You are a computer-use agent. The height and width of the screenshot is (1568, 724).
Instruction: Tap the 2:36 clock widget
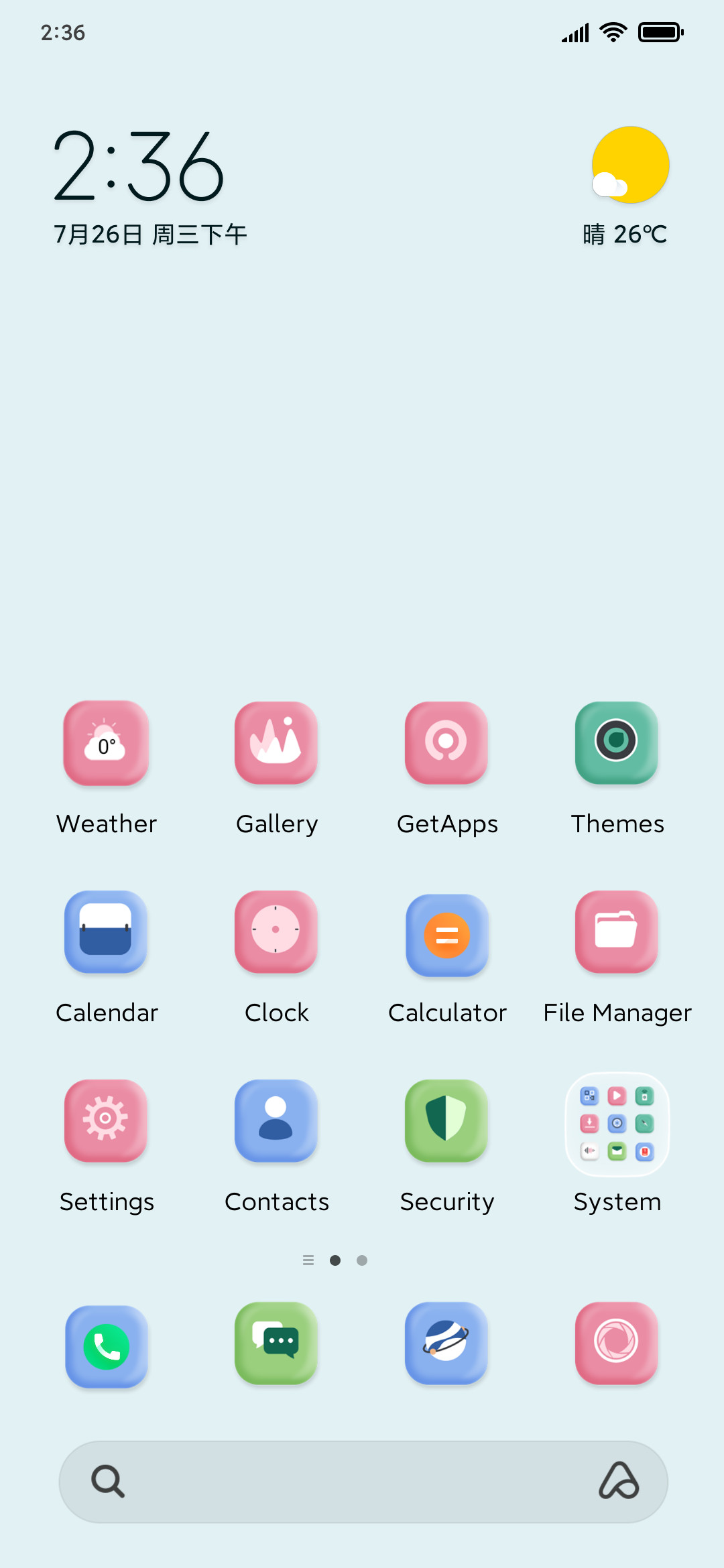pos(138,166)
